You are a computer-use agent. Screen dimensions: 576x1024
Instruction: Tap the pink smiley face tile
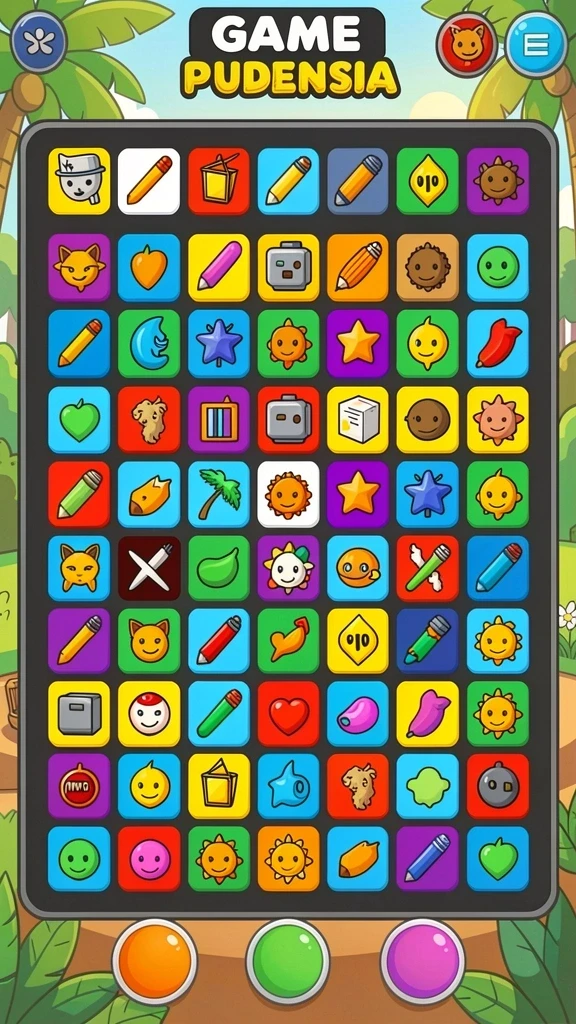click(149, 859)
